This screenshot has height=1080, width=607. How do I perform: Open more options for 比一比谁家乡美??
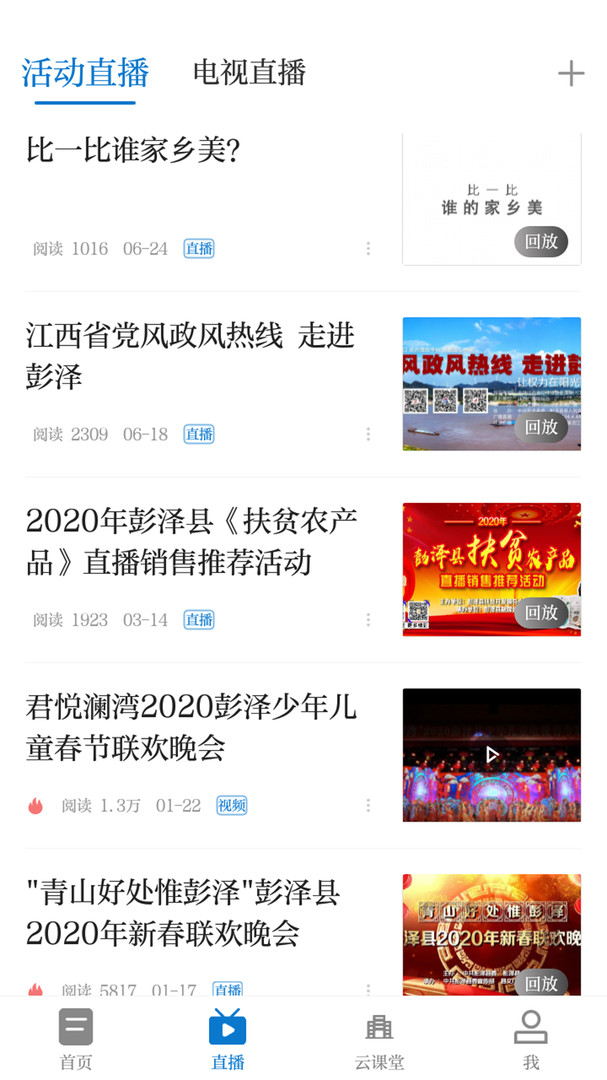(x=368, y=248)
